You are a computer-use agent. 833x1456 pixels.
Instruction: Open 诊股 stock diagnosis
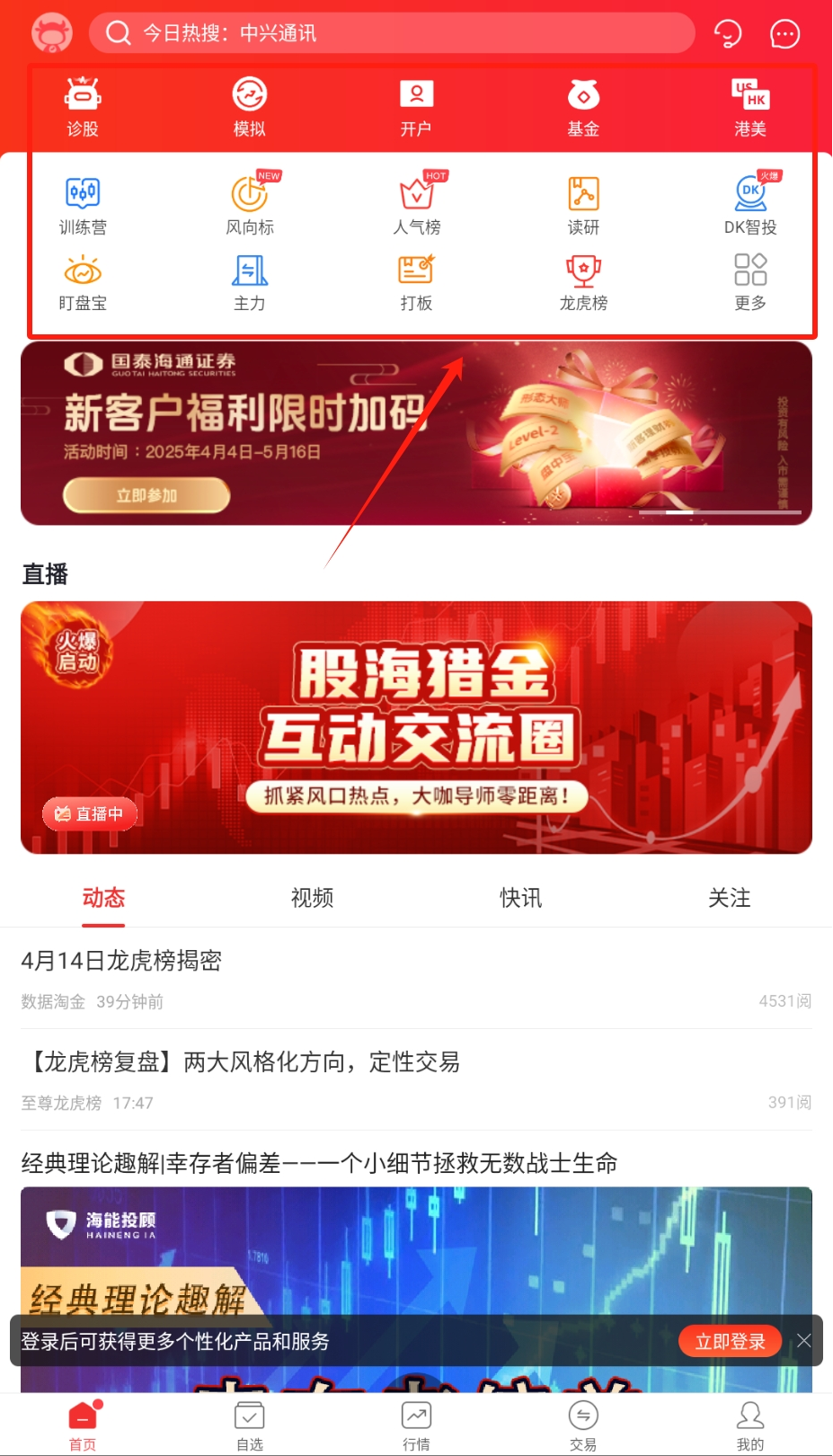pyautogui.click(x=83, y=107)
